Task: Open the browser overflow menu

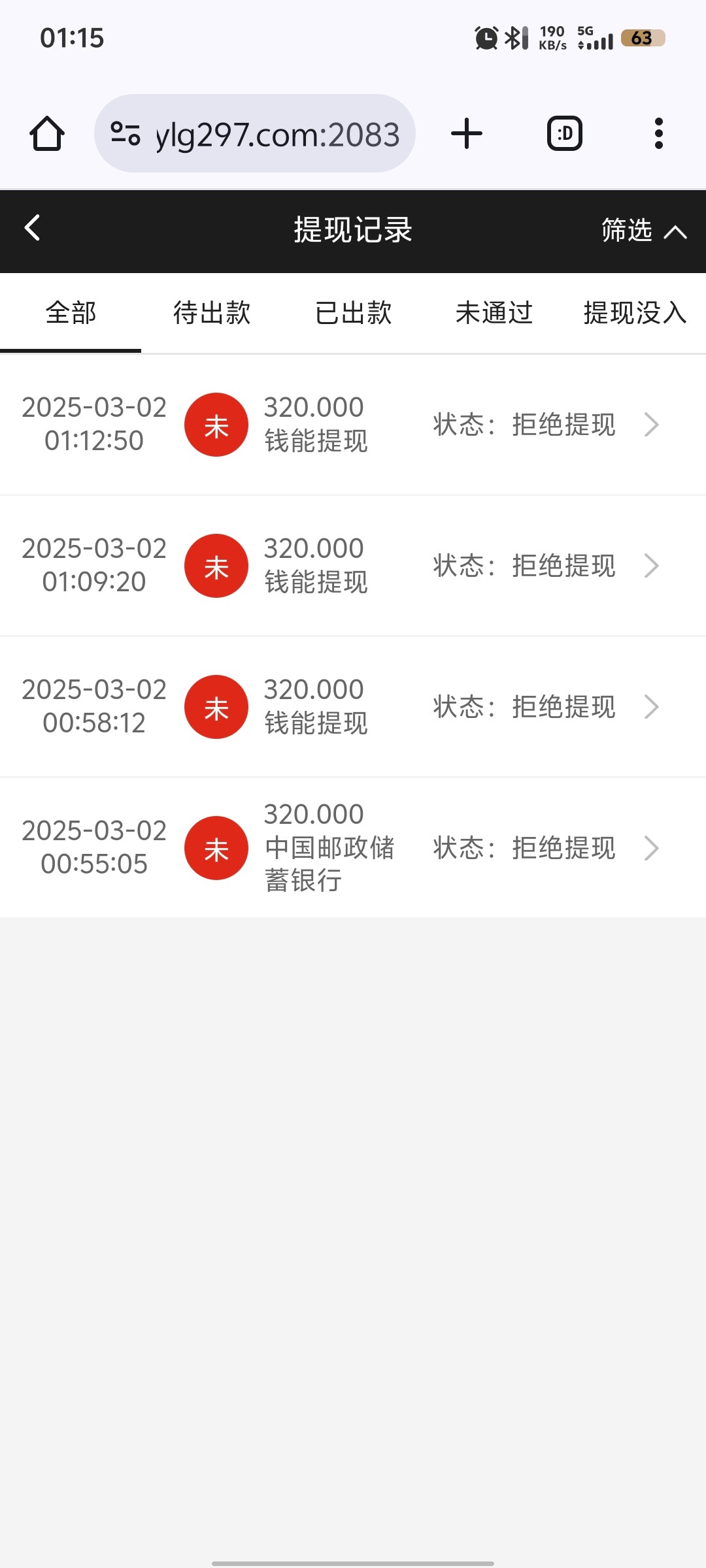Action: pyautogui.click(x=658, y=134)
